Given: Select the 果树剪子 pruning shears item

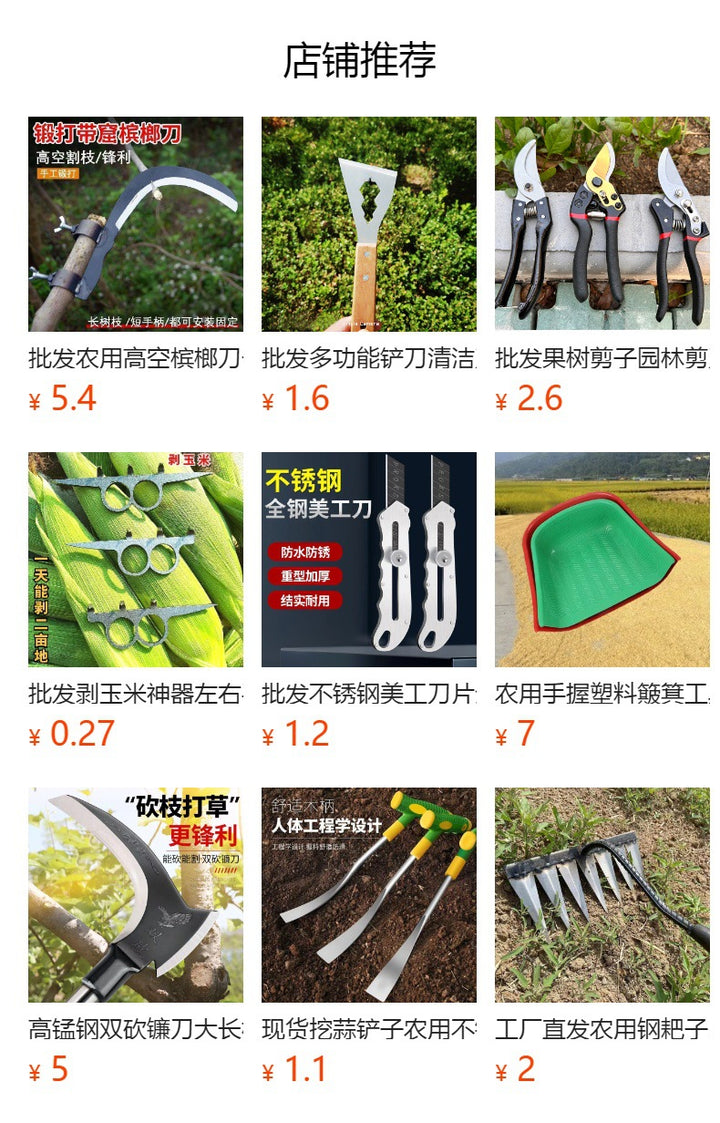Looking at the screenshot, I should click(x=602, y=224).
